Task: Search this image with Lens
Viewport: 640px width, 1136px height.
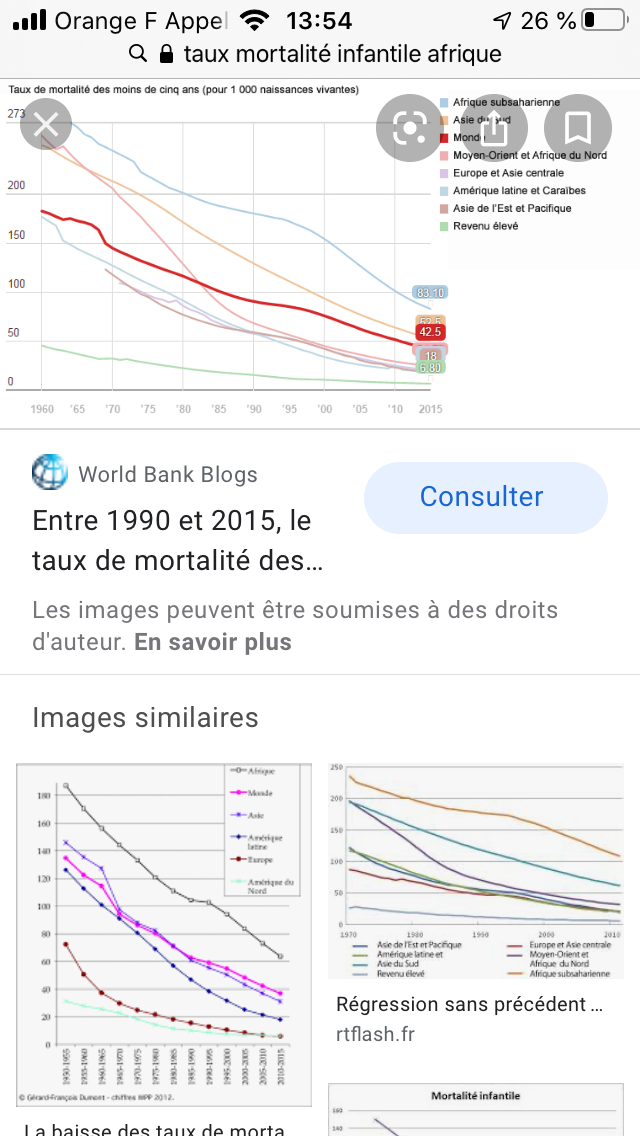Action: pos(410,128)
